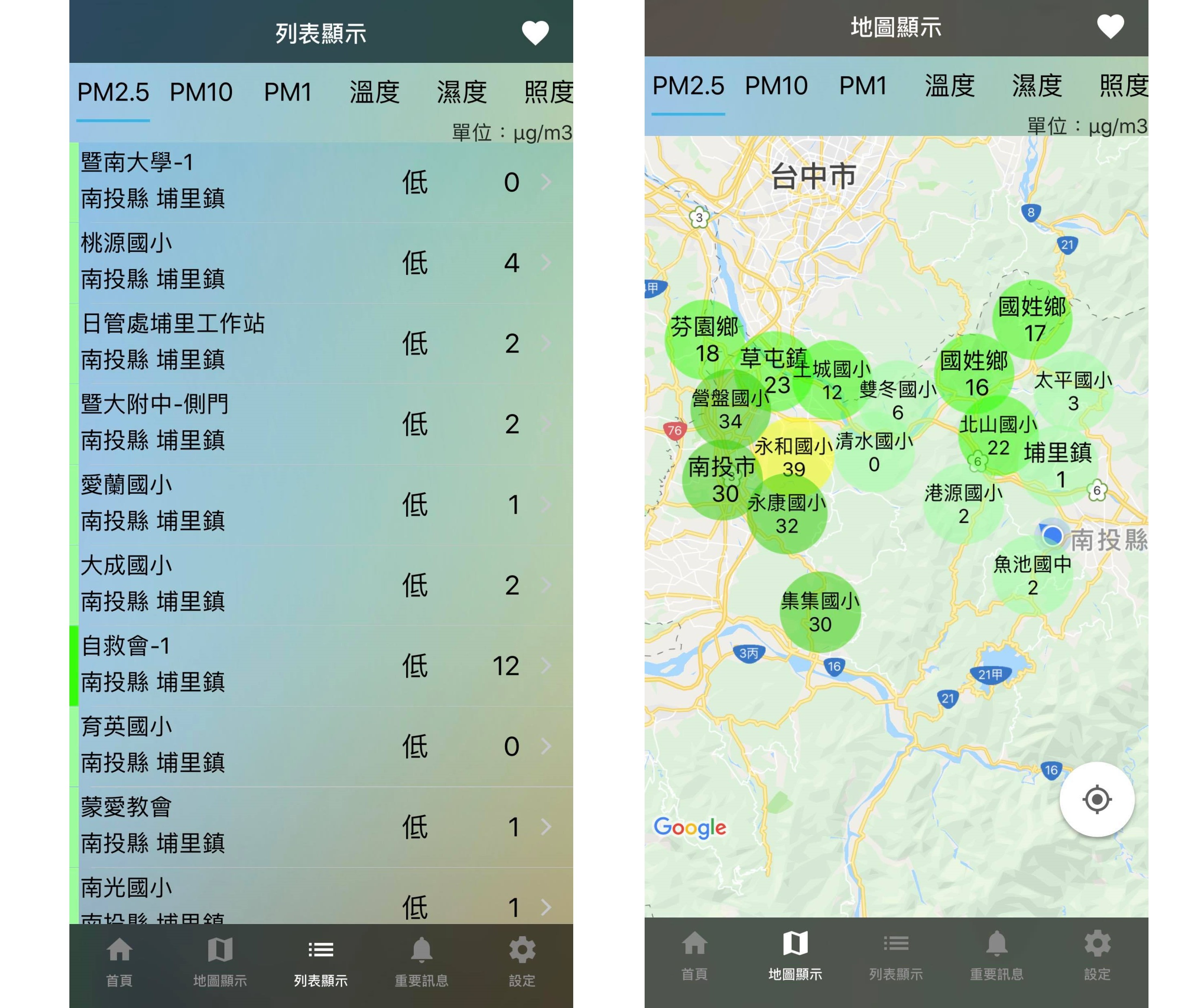1200x1008 pixels.
Task: Select the 溫度 tab in the list screen
Action: 374,92
